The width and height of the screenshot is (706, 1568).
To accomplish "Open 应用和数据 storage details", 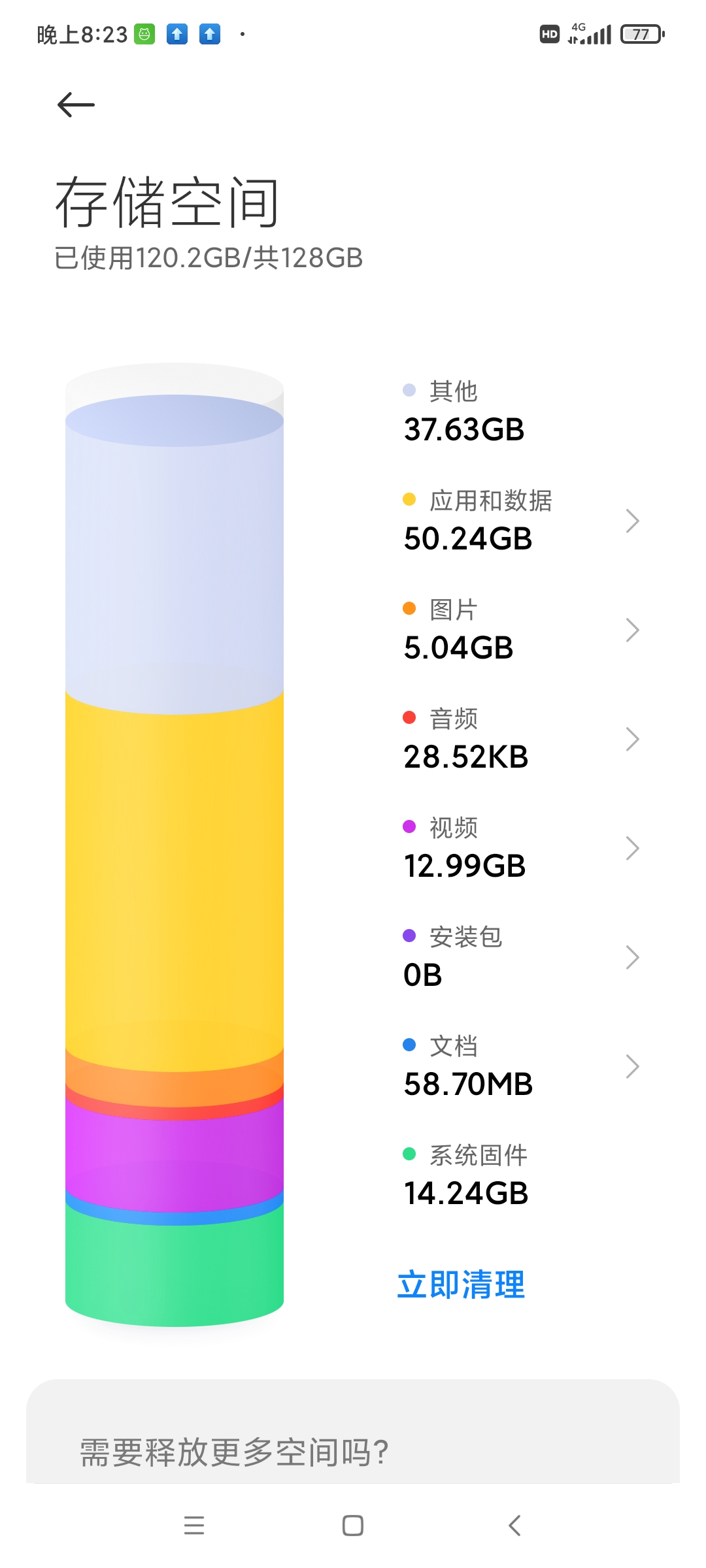I will (520, 521).
